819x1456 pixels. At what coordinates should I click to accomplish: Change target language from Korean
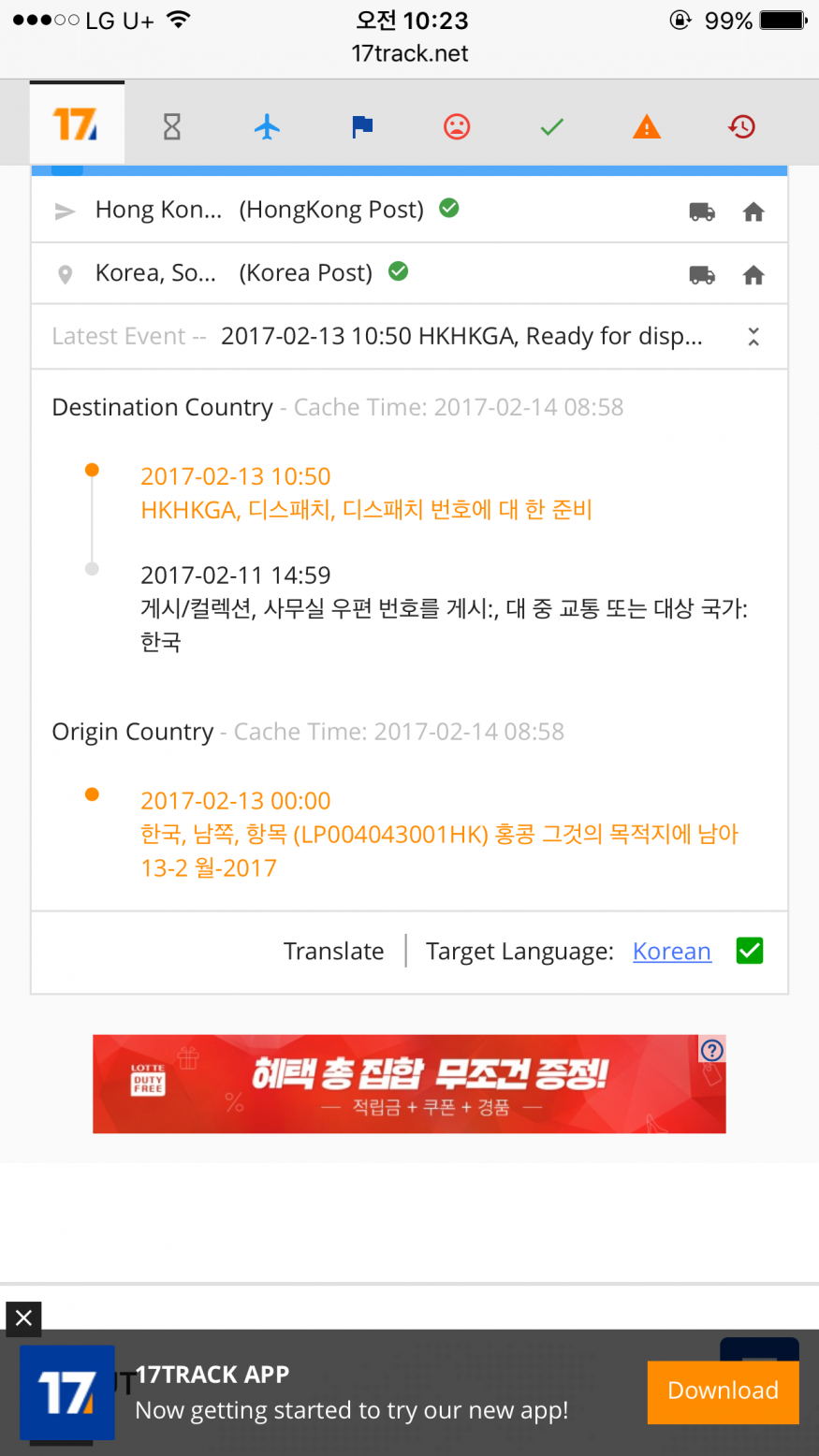tap(671, 952)
